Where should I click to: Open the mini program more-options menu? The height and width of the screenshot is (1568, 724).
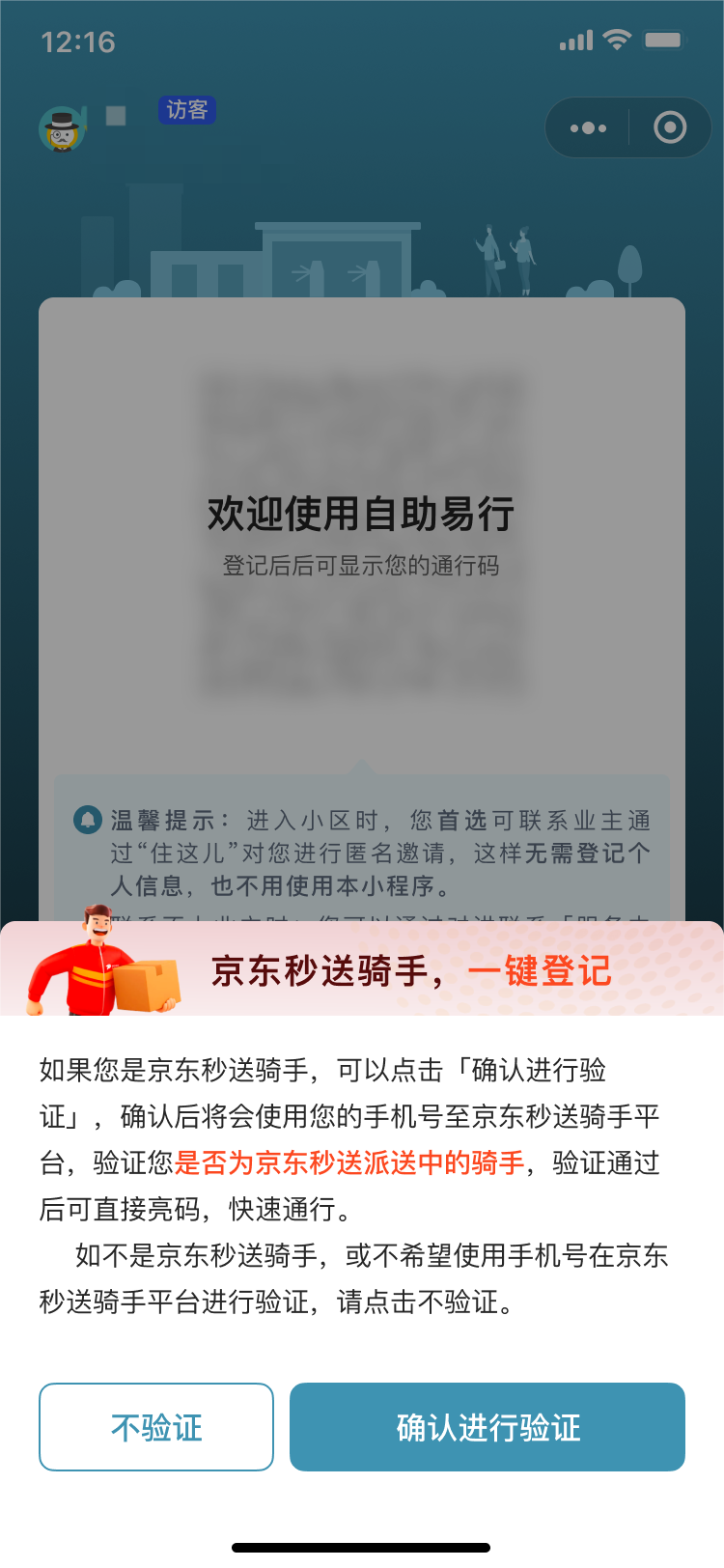[588, 127]
